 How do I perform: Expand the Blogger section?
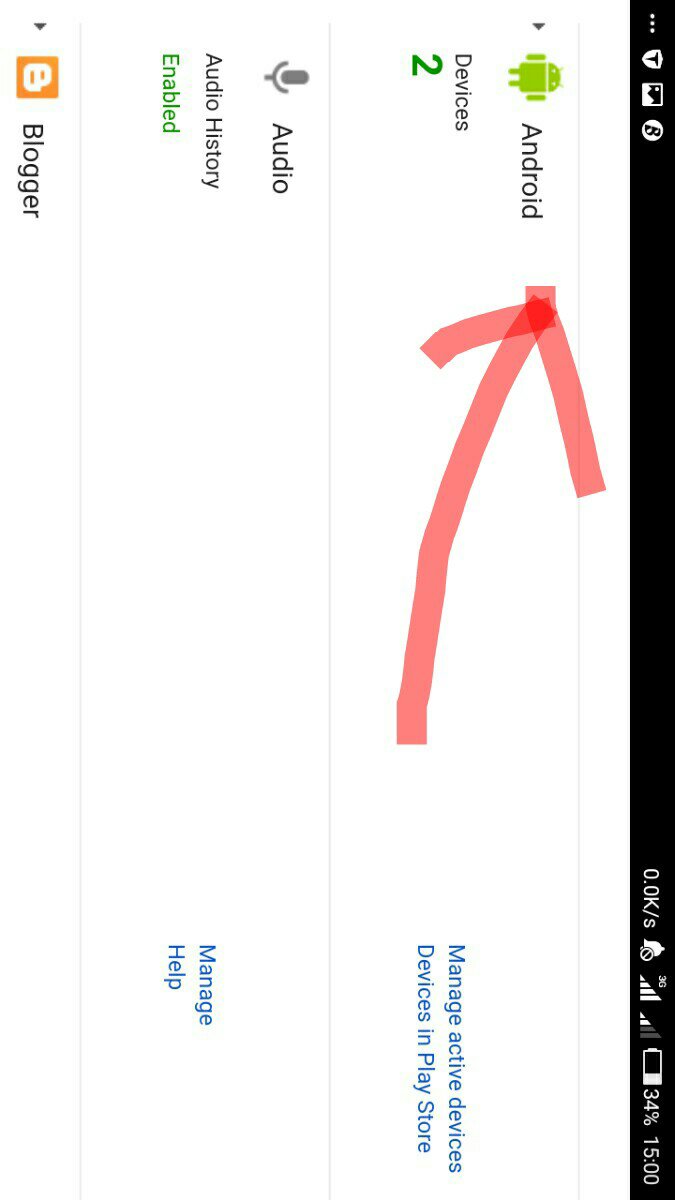[41, 27]
